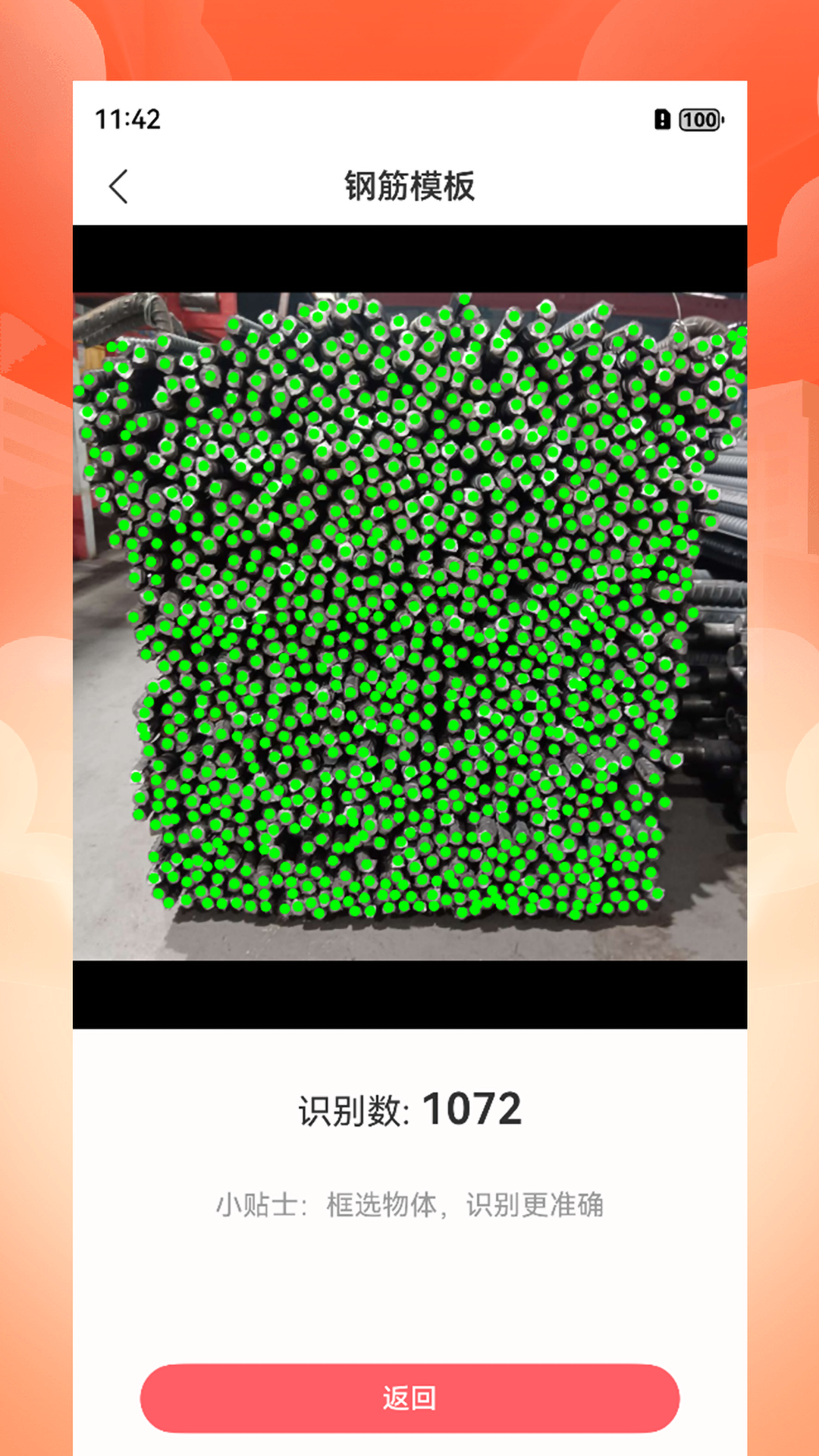Tap the battery saver indicator icon
Screen dimensions: 819x1456
662,118
